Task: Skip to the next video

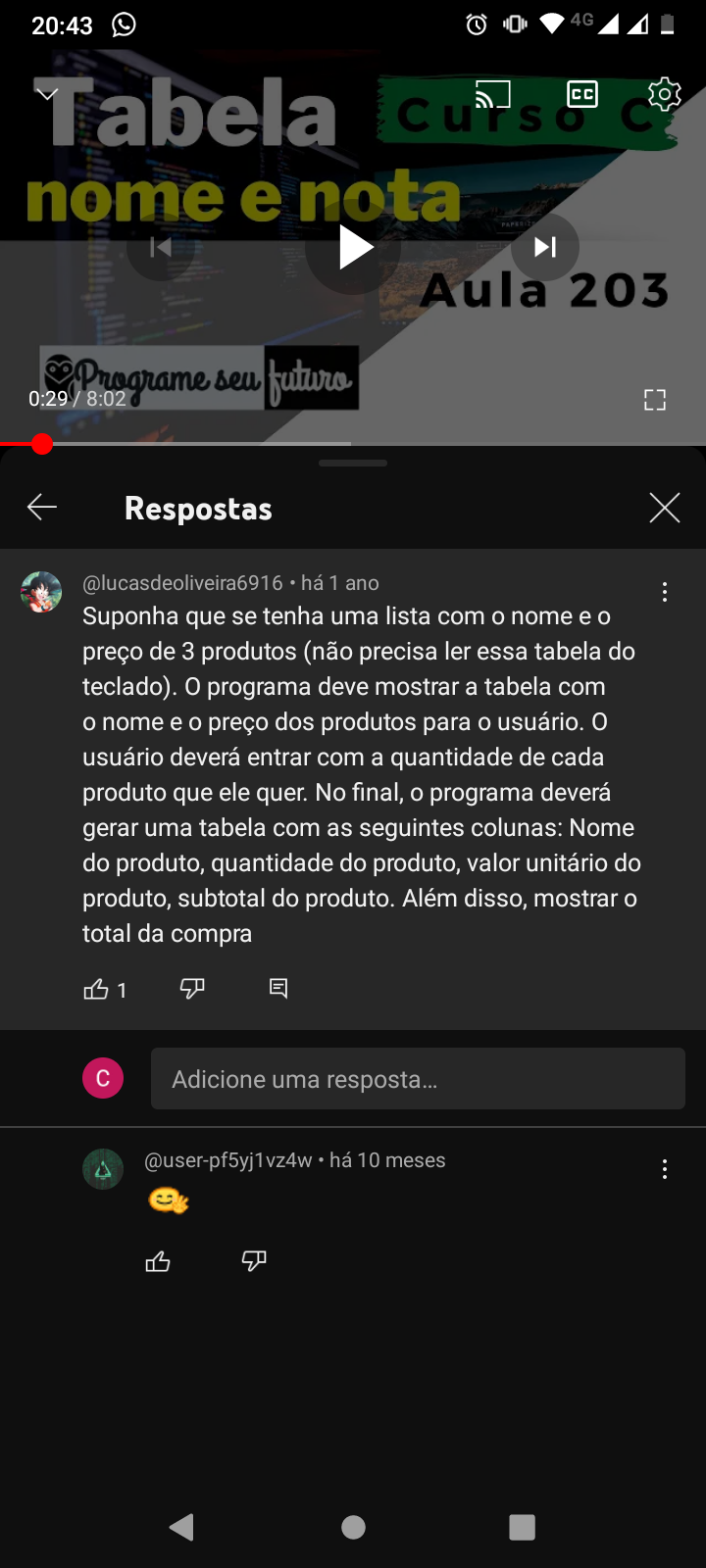Action: [x=545, y=247]
